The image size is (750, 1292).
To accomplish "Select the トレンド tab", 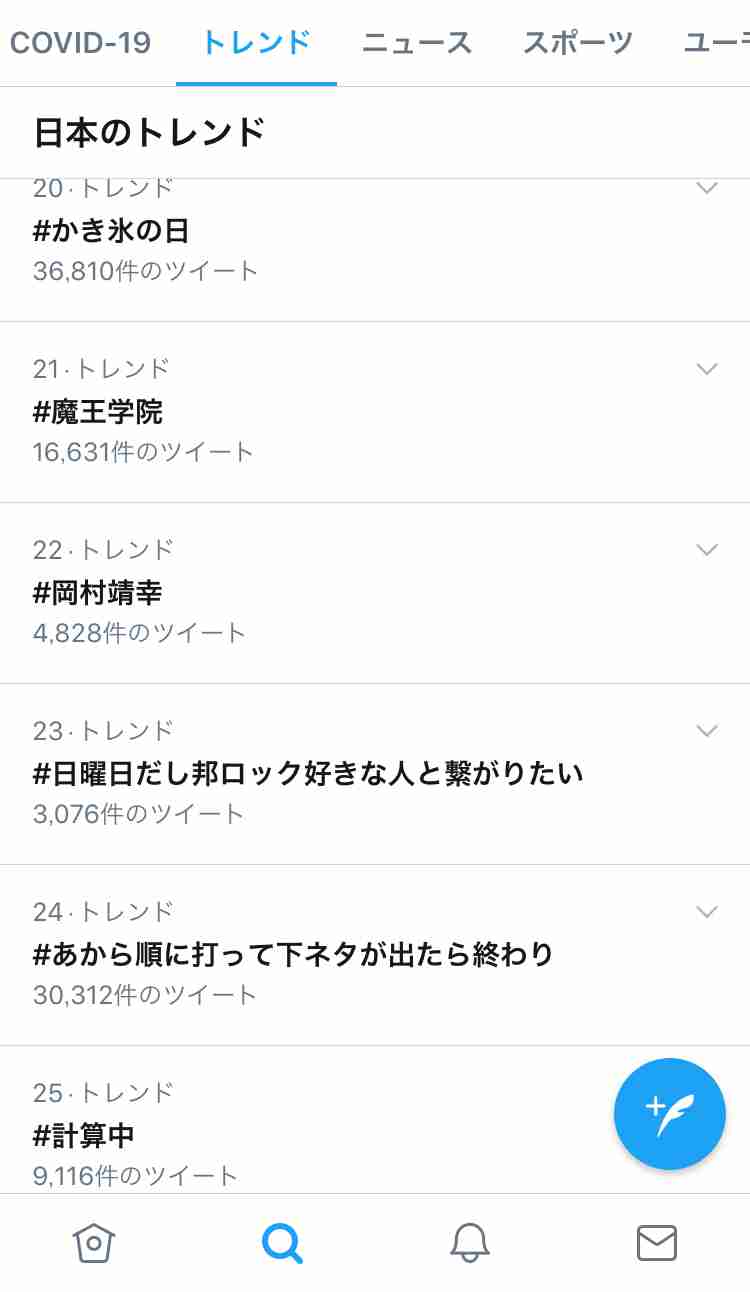I will click(256, 42).
